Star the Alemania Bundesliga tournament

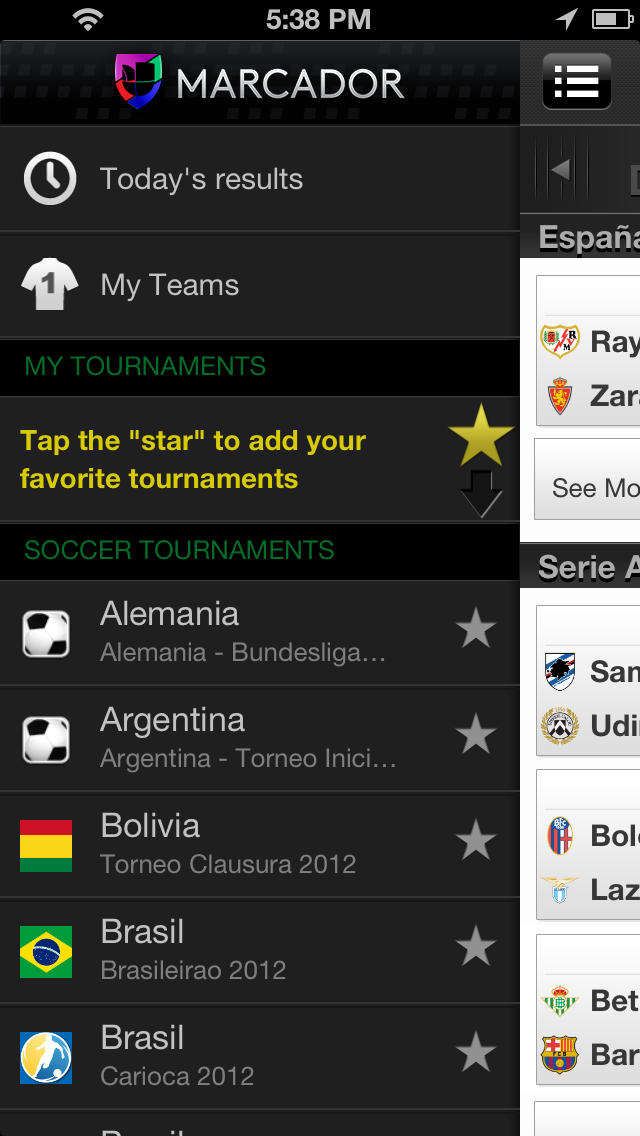click(x=476, y=630)
